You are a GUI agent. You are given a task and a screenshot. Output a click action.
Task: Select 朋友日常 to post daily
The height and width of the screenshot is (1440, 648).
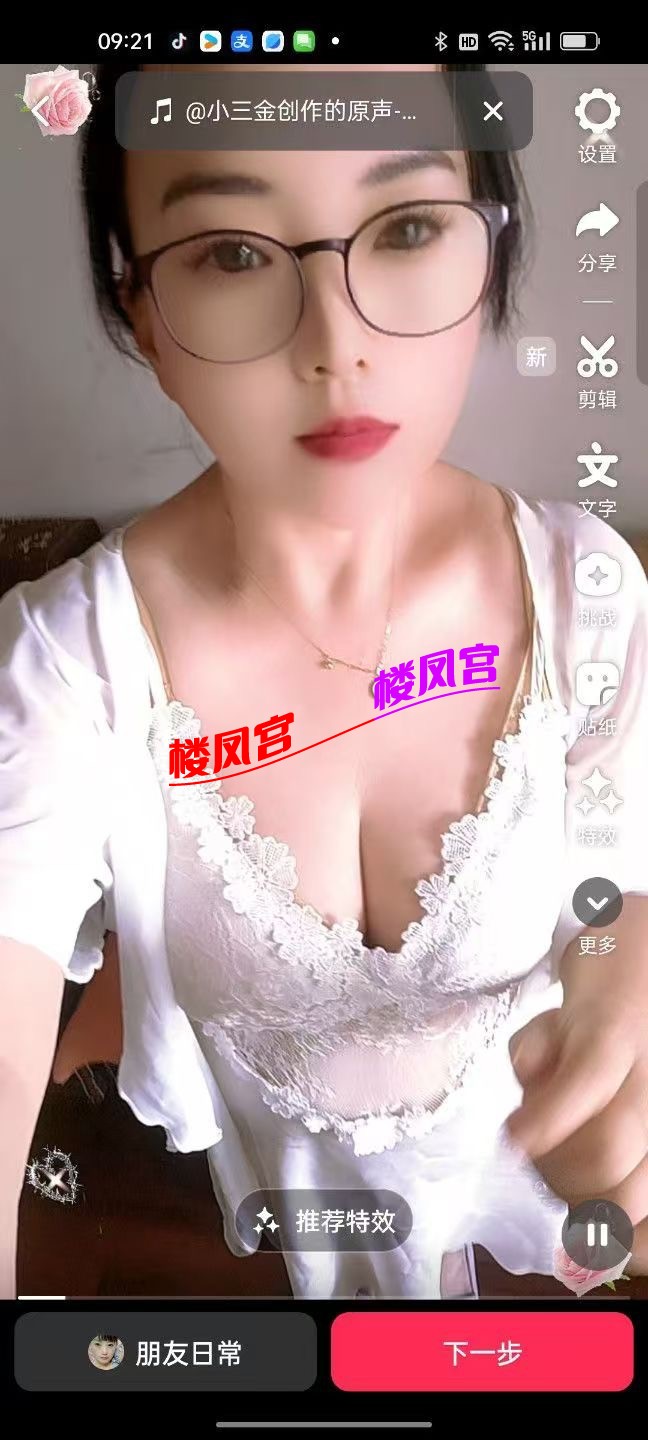[x=166, y=1353]
